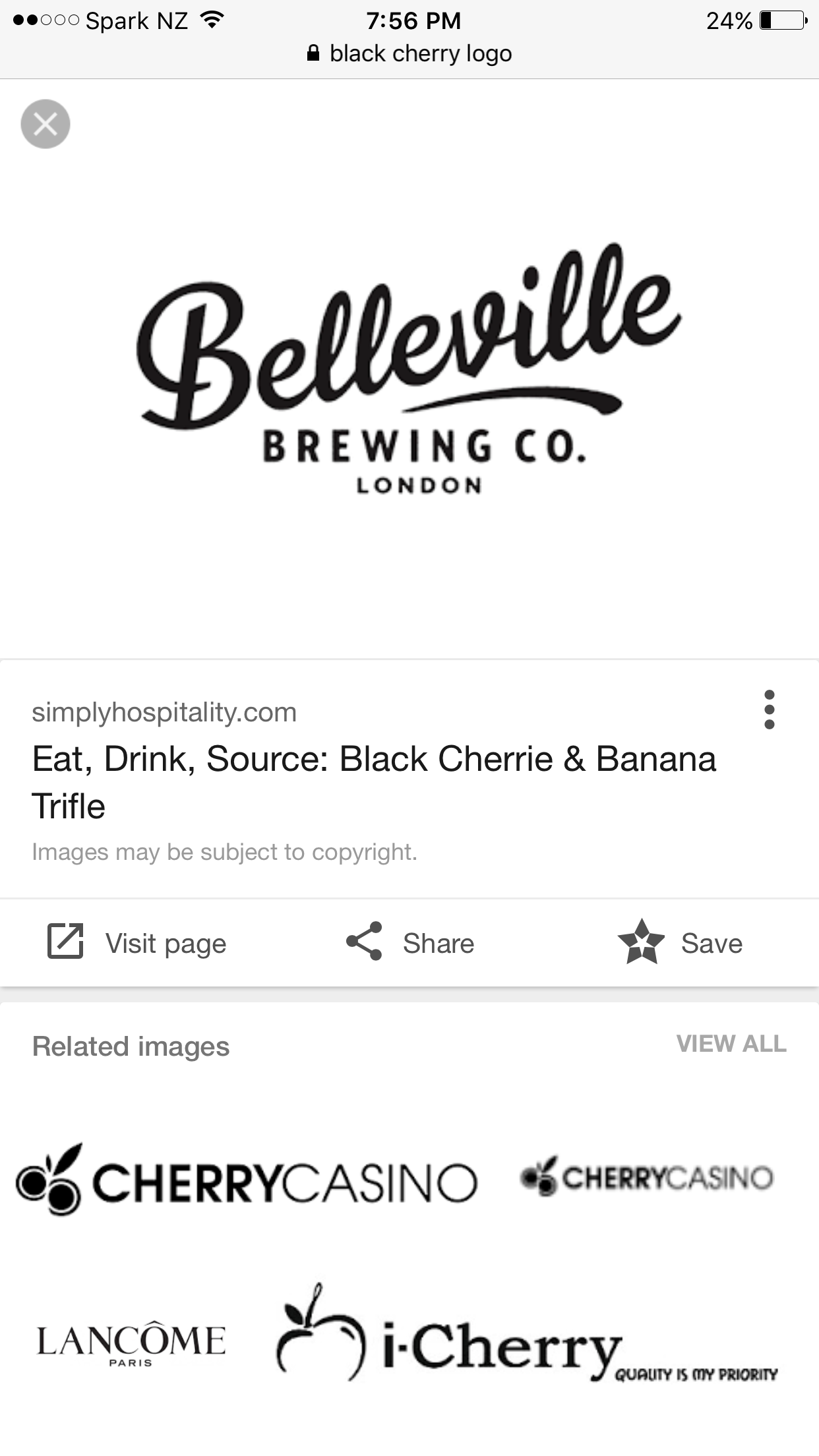Tap Visit page button
The width and height of the screenshot is (819, 1456).
[137, 943]
